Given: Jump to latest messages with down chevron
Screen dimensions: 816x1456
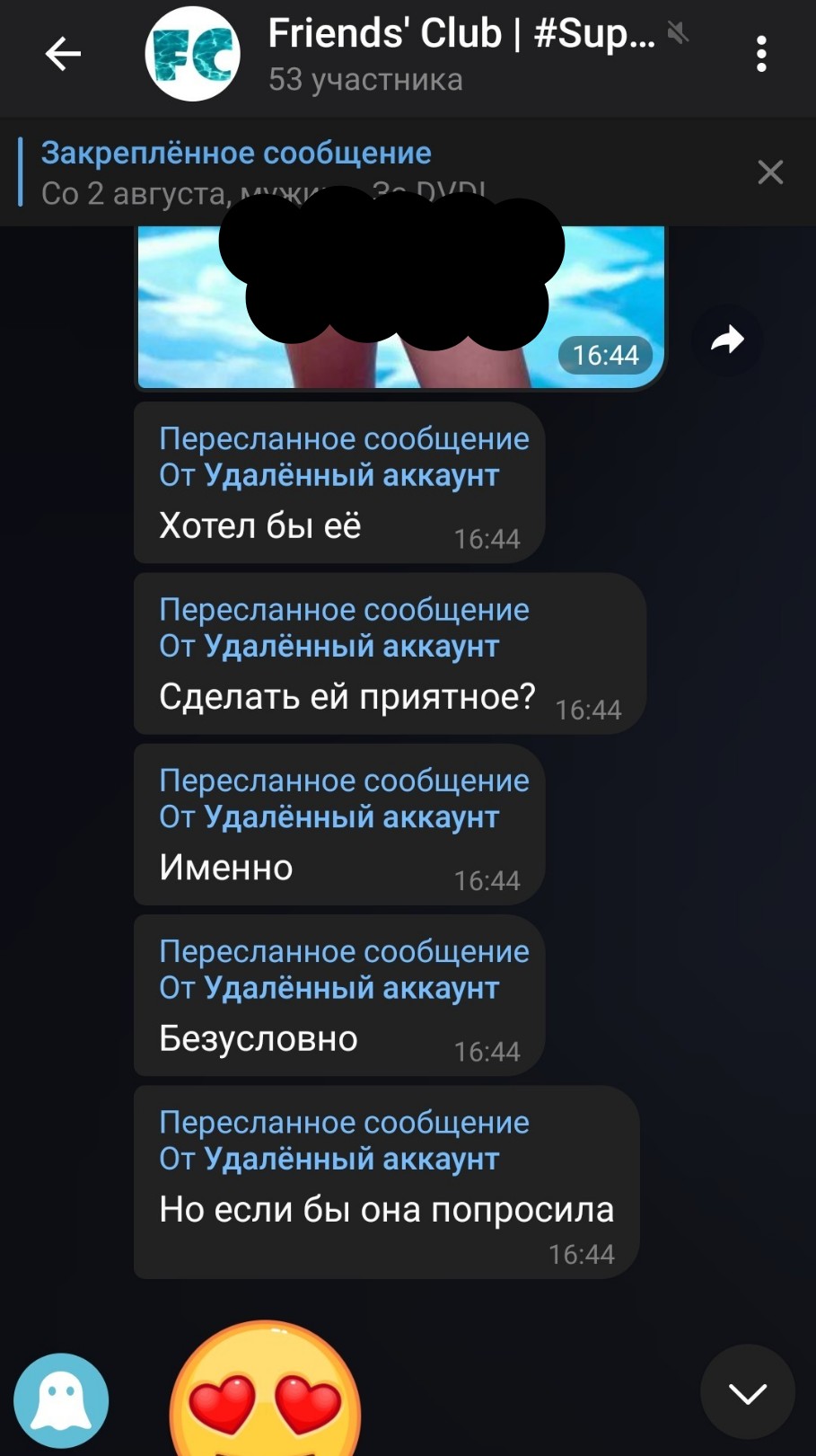Looking at the screenshot, I should coord(747,1393).
